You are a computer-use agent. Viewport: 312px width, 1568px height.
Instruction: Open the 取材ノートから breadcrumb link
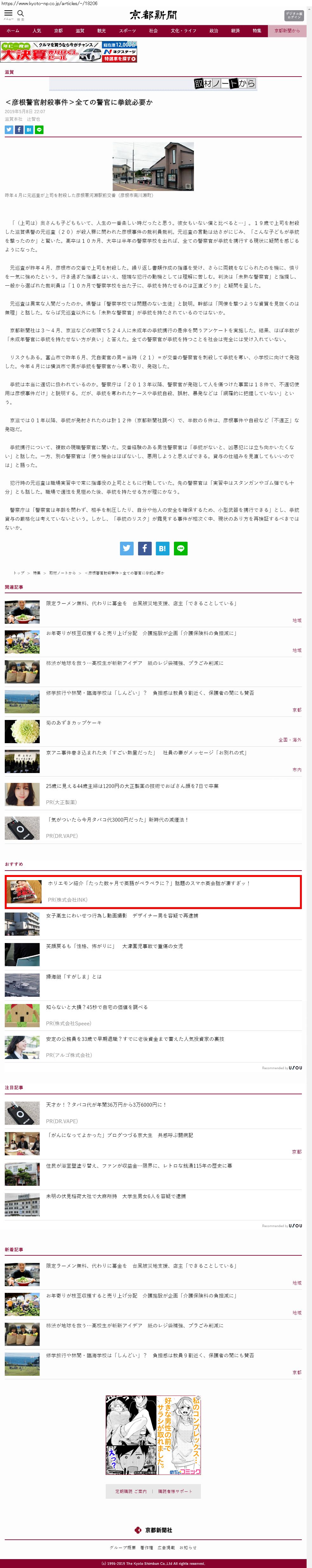click(63, 573)
